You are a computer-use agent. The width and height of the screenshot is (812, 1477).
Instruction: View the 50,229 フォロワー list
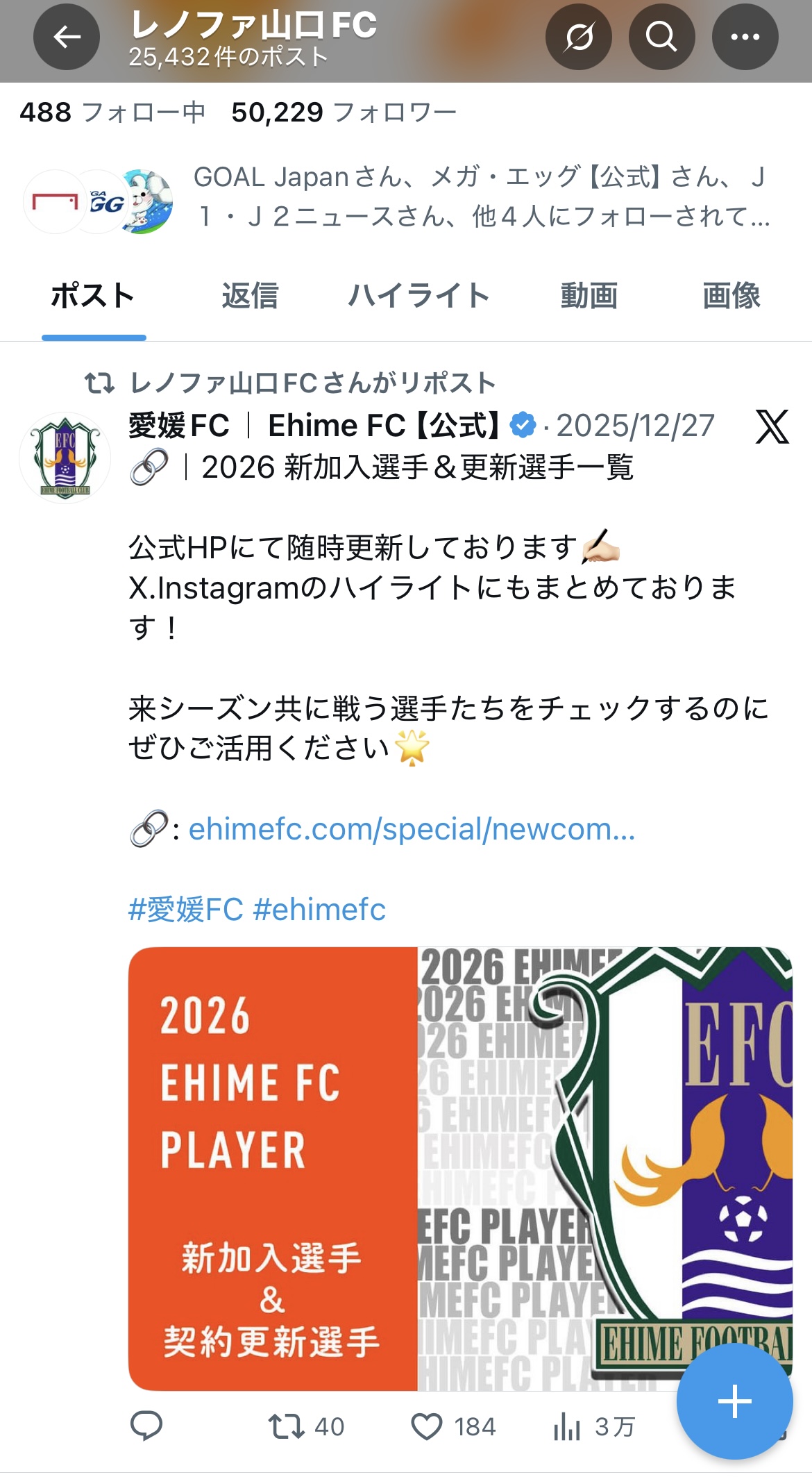(x=344, y=112)
